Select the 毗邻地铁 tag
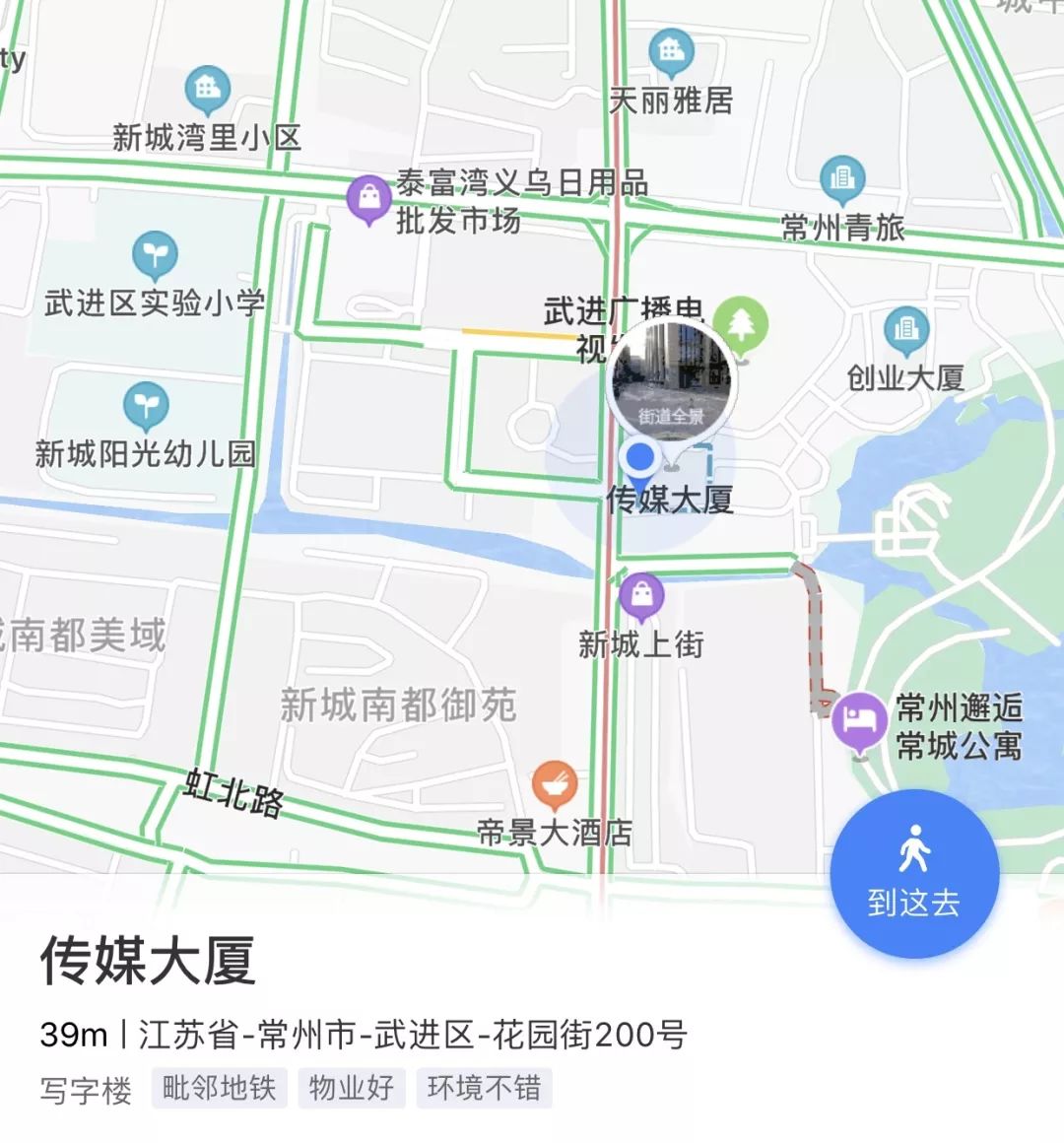The height and width of the screenshot is (1143, 1064). (219, 1087)
